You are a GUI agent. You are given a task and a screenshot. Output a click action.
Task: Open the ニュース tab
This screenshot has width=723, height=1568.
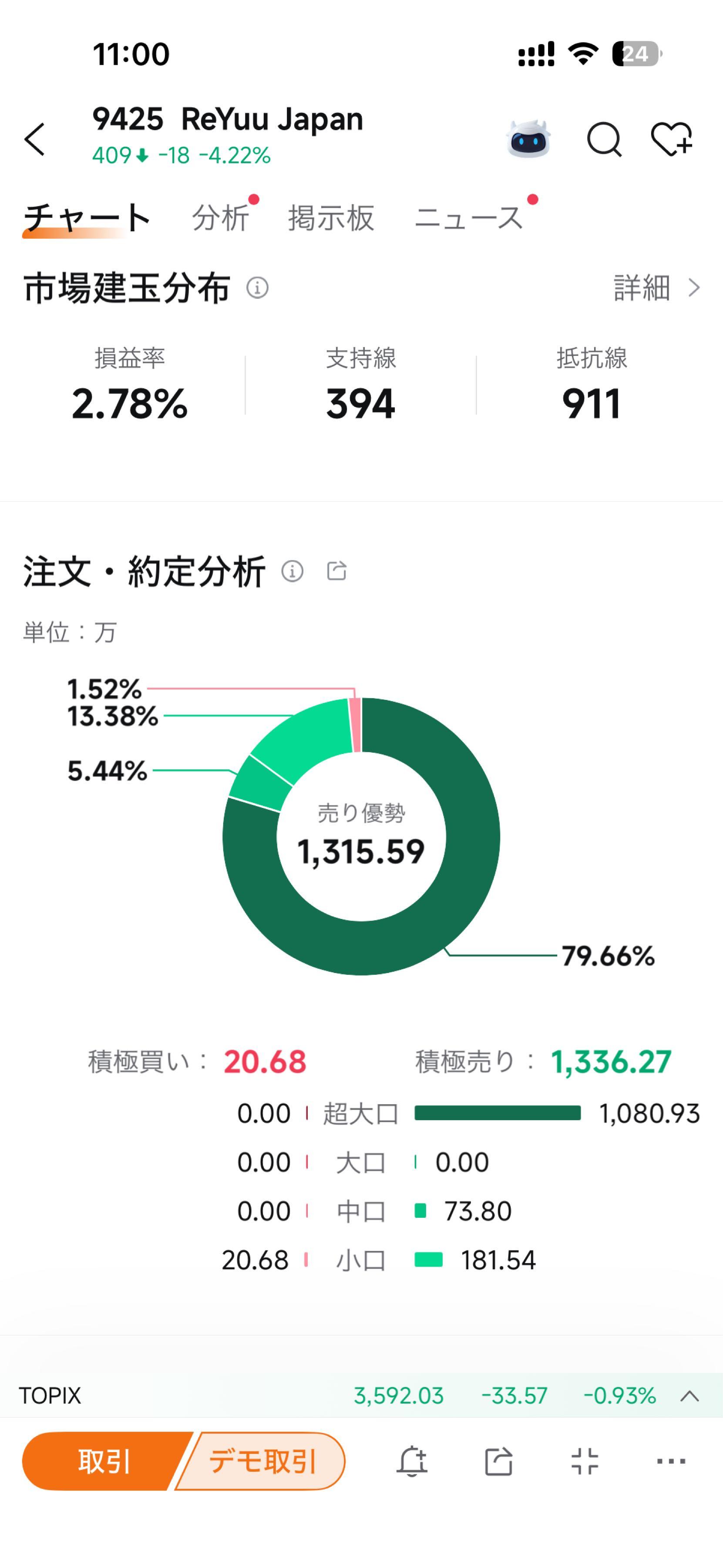click(x=468, y=218)
